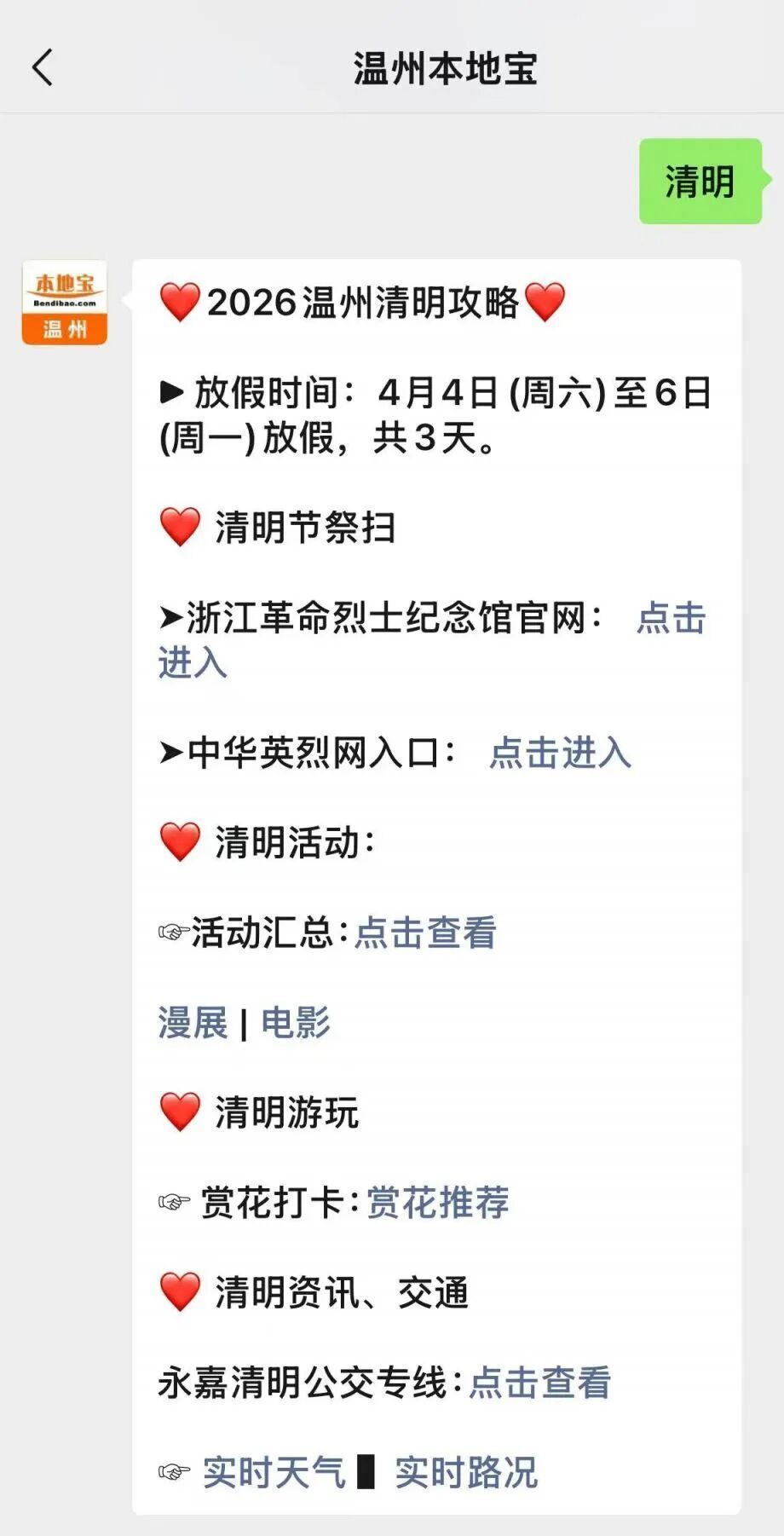Open the 赏花推荐 link
Image resolution: width=784 pixels, height=1536 pixels.
point(436,1200)
